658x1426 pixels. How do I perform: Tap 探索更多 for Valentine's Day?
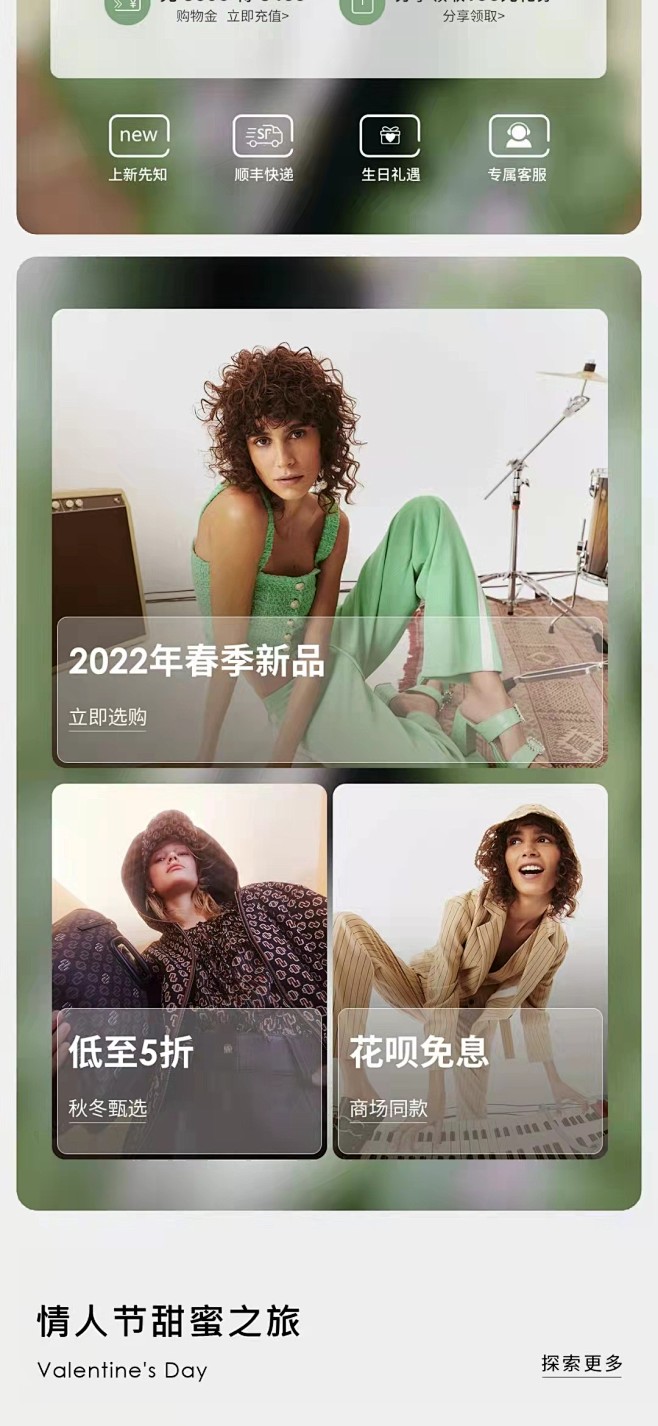click(x=581, y=1363)
